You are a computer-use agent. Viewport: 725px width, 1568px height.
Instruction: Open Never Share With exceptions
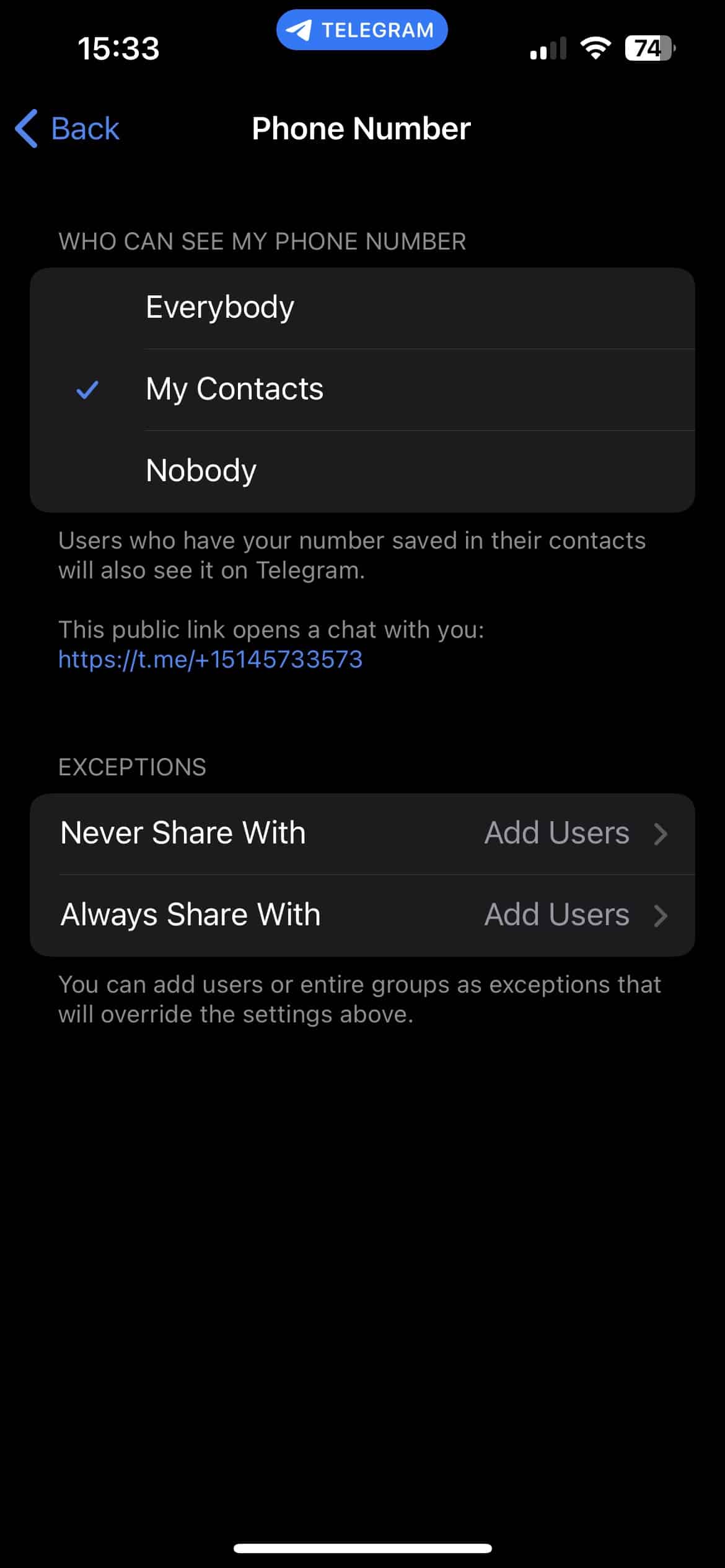click(x=362, y=834)
